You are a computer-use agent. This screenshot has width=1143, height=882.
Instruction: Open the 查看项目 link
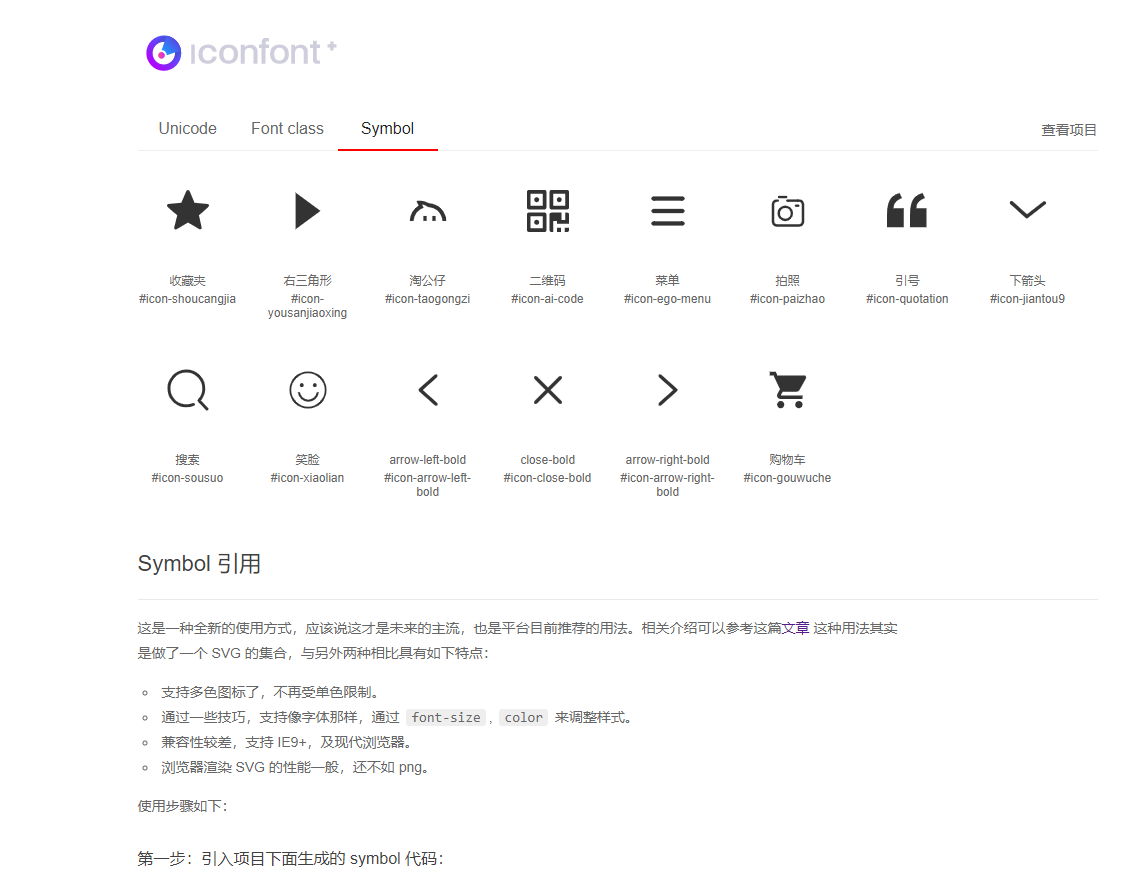pyautogui.click(x=1069, y=130)
